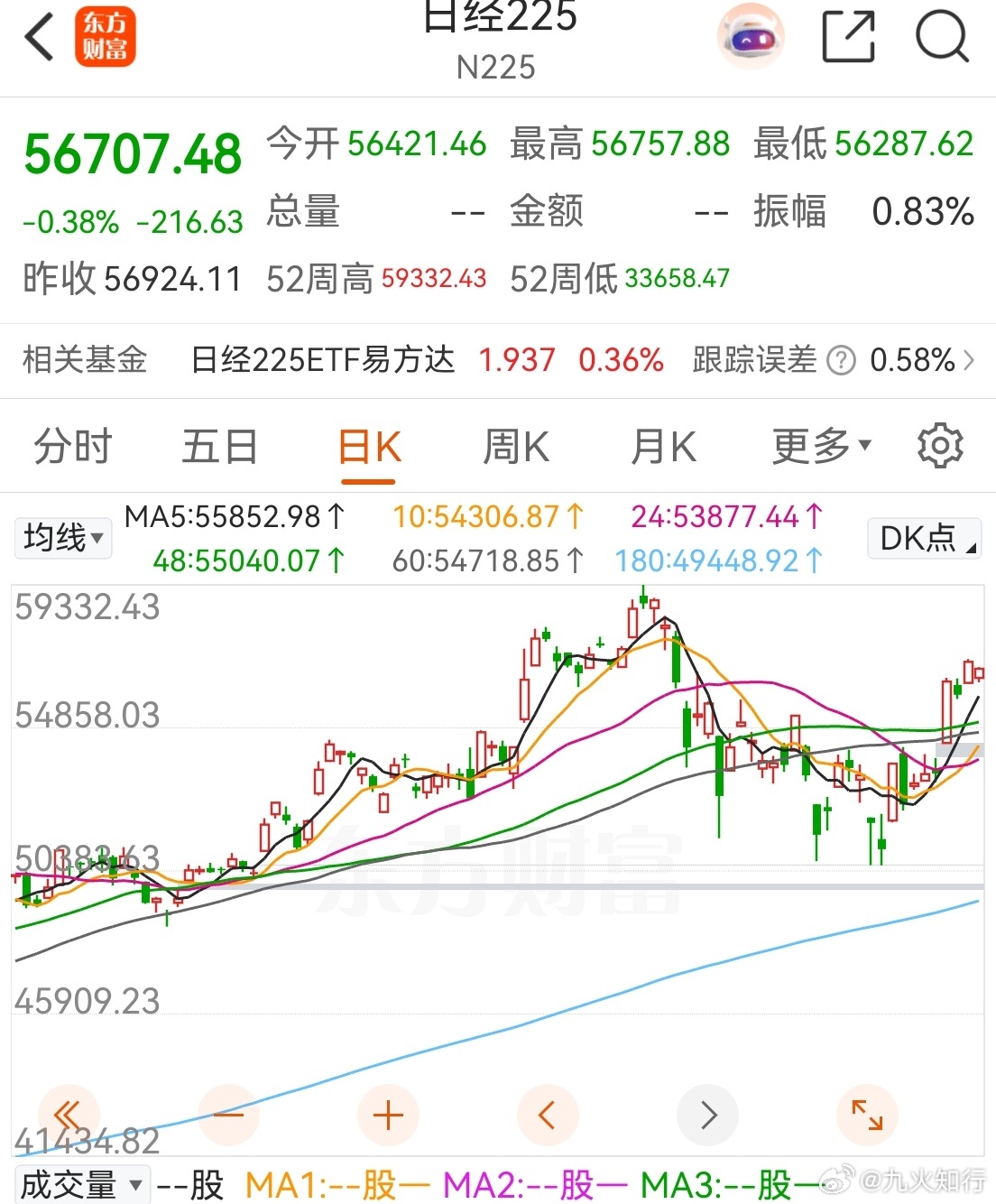
Task: Tap 相关基金 related funds label
Action: point(84,360)
